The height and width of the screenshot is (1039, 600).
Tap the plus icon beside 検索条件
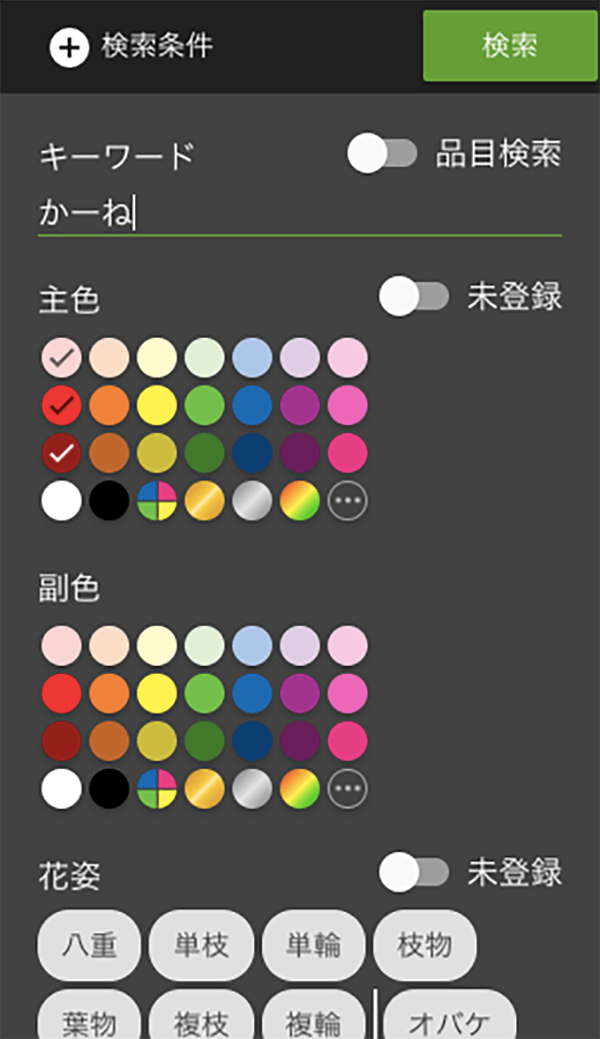[x=69, y=48]
